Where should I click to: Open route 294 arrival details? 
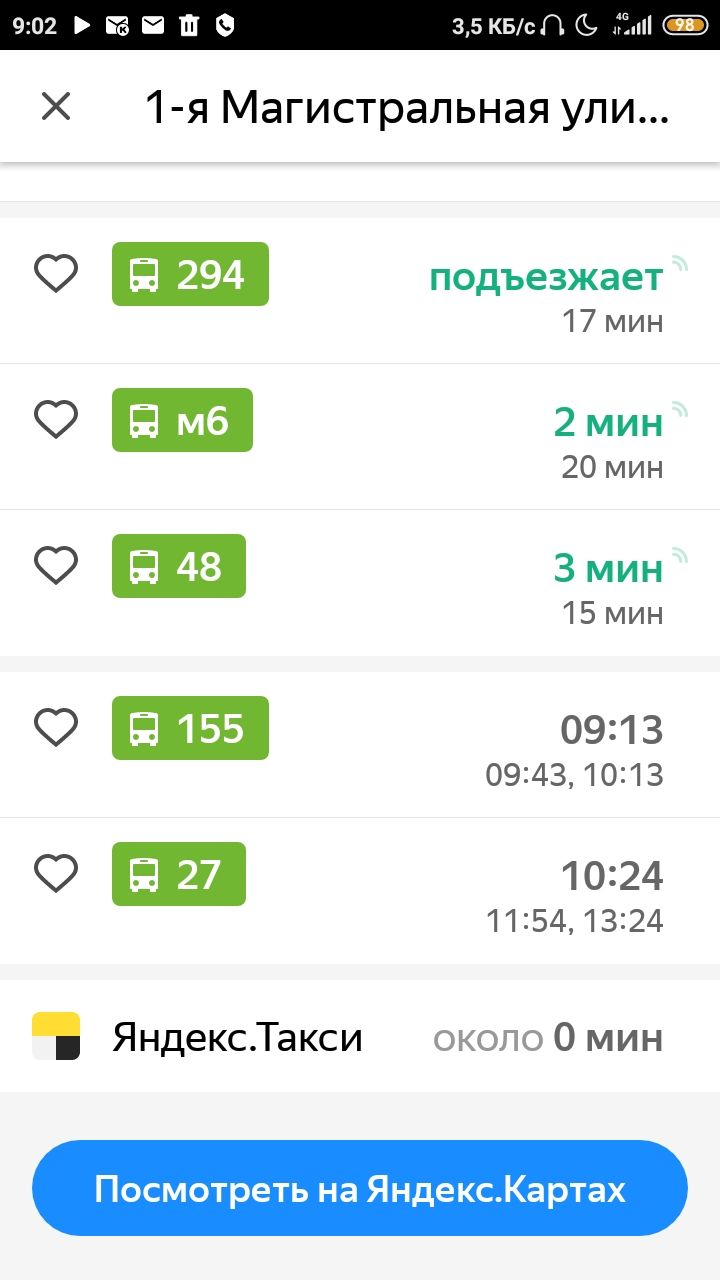(x=360, y=291)
